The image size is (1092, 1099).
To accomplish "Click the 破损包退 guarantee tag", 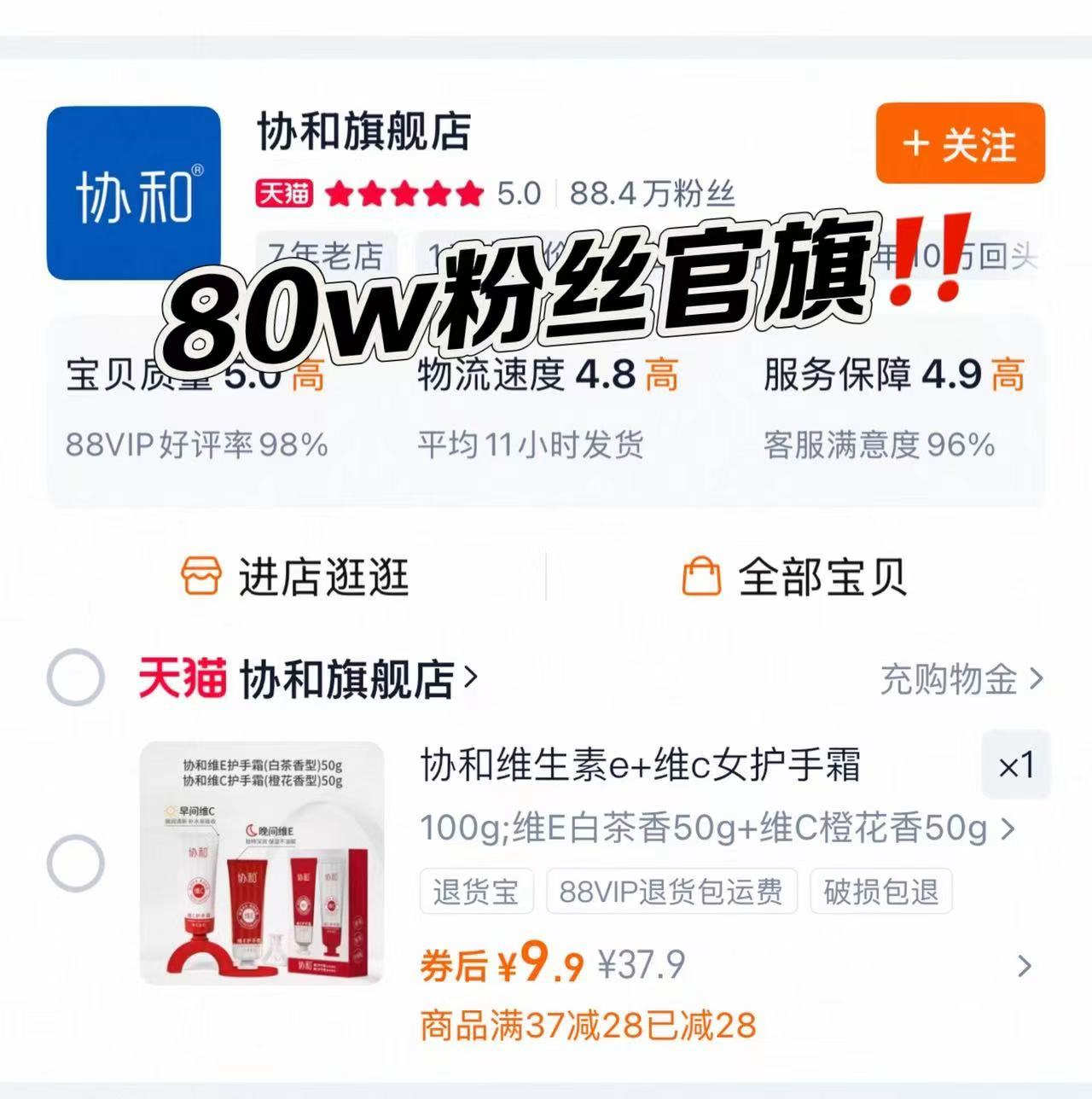I will 881,891.
